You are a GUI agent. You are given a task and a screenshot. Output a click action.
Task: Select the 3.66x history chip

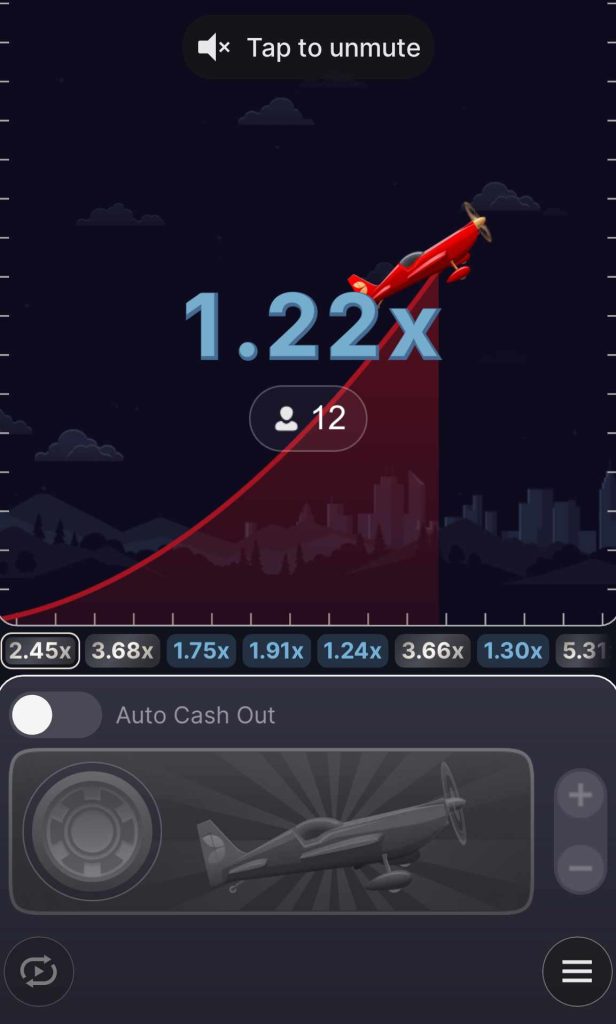click(x=432, y=651)
